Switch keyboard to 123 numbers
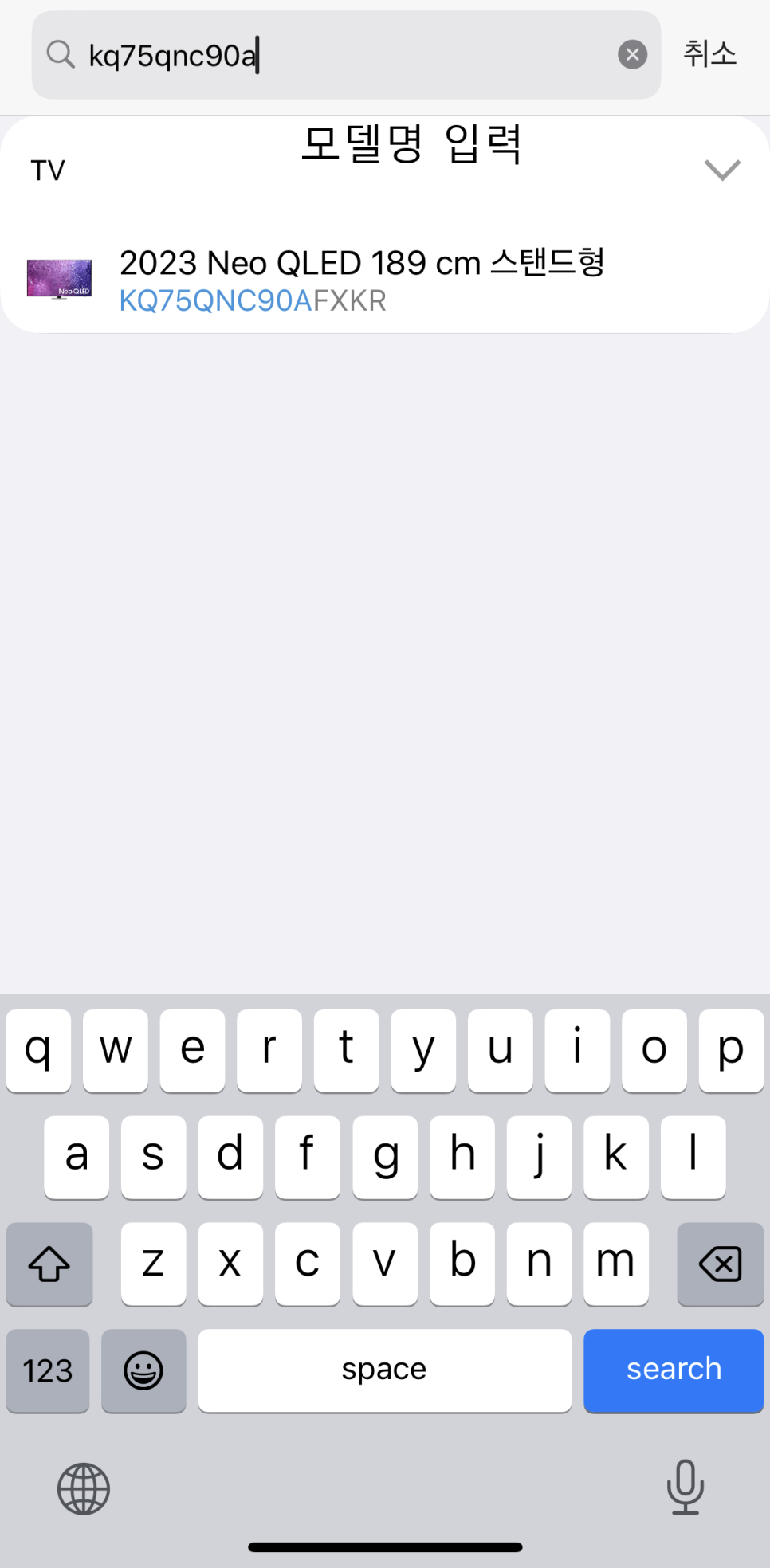The height and width of the screenshot is (1568, 770). pyautogui.click(x=48, y=1370)
